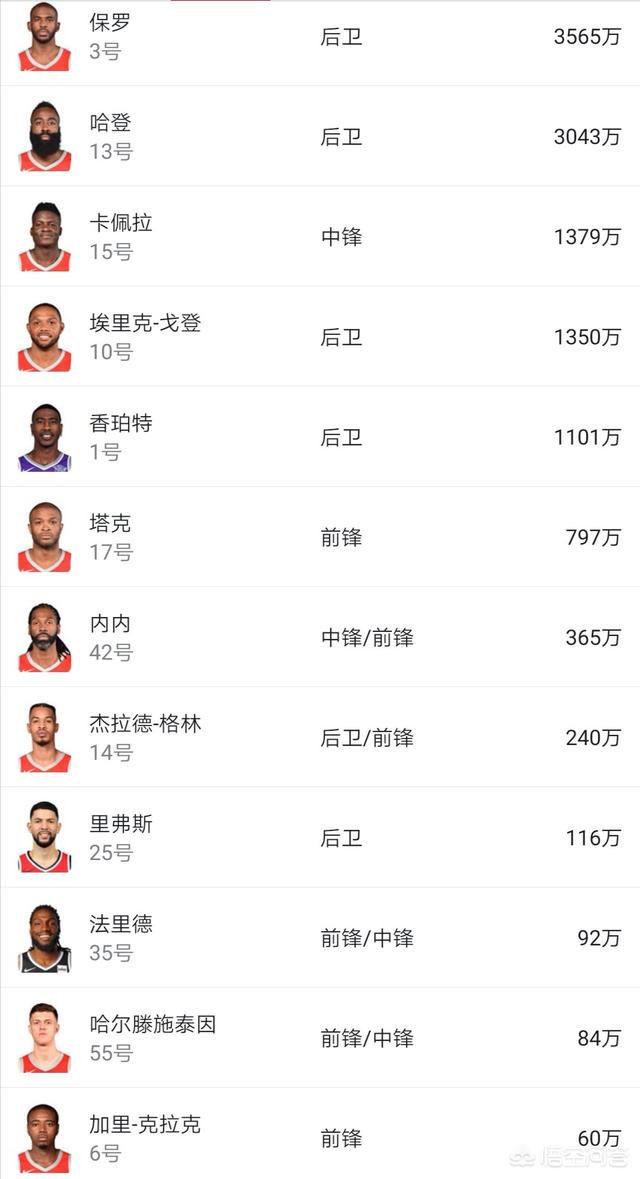
Task: Select the 里弗斯 guard row
Action: (320, 837)
